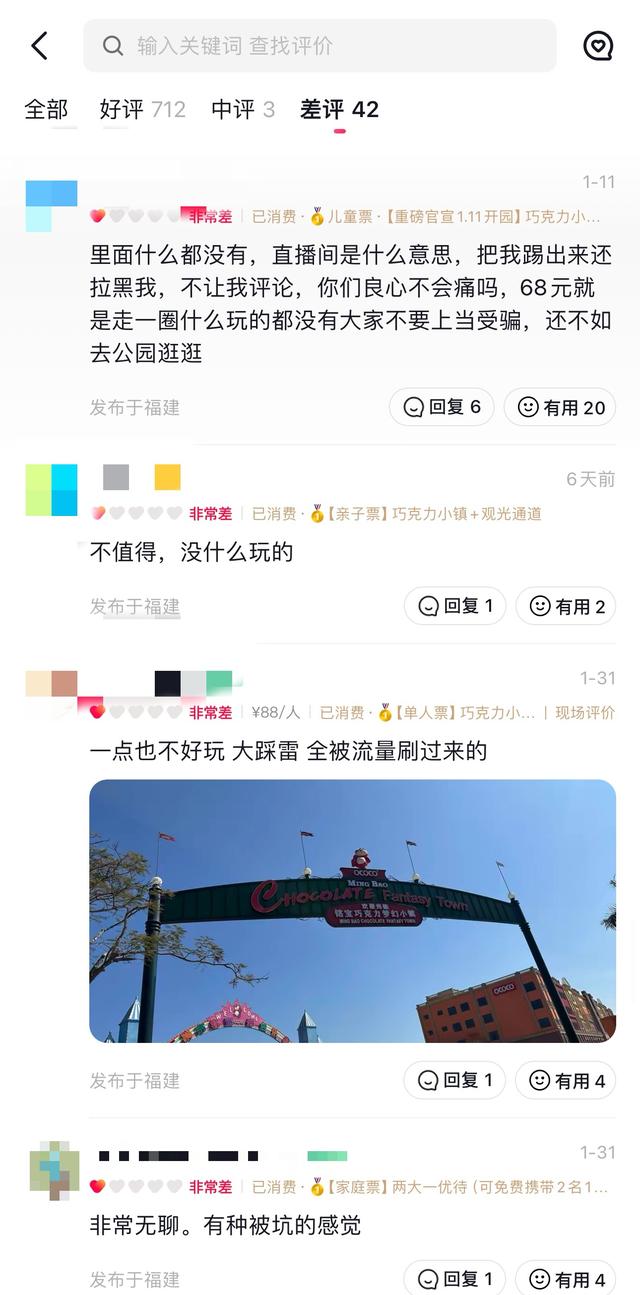Mark the 68元 review as 有用 20

point(560,407)
